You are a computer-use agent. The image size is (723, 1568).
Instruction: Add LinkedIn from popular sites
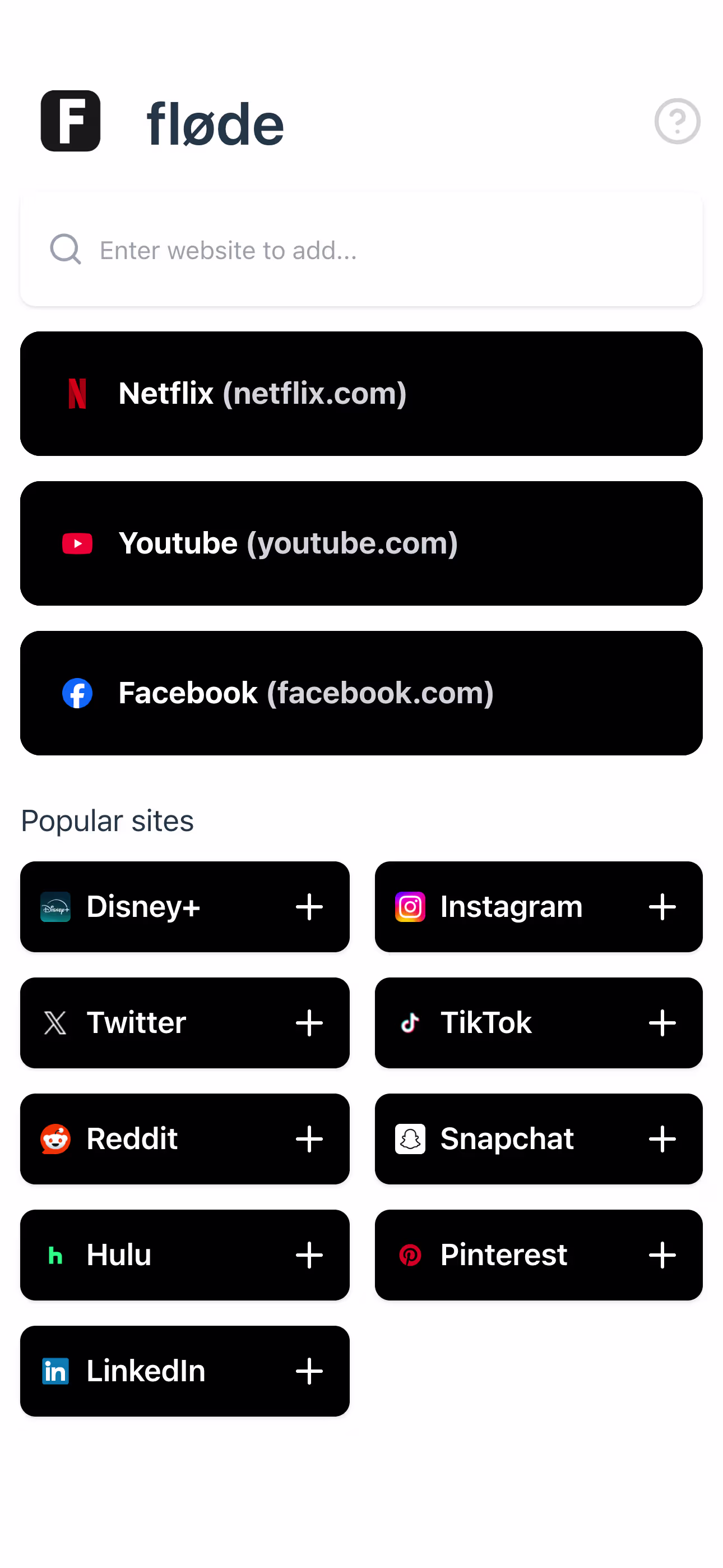pos(309,1371)
